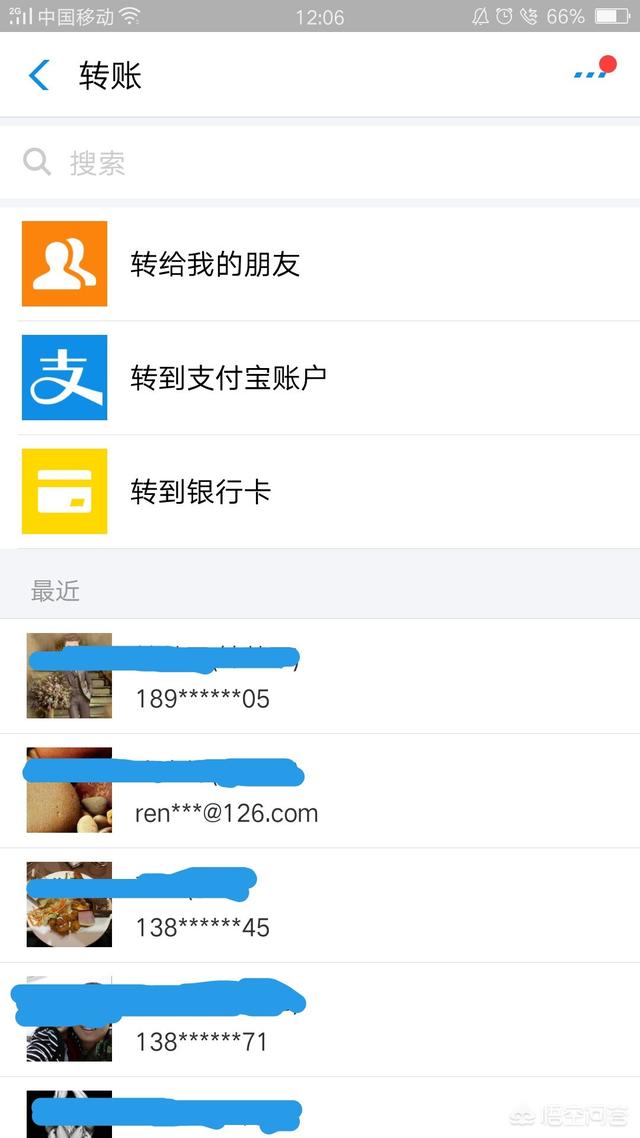The width and height of the screenshot is (640, 1138).
Task: Select 转到支付宝账户
Action: coord(320,378)
